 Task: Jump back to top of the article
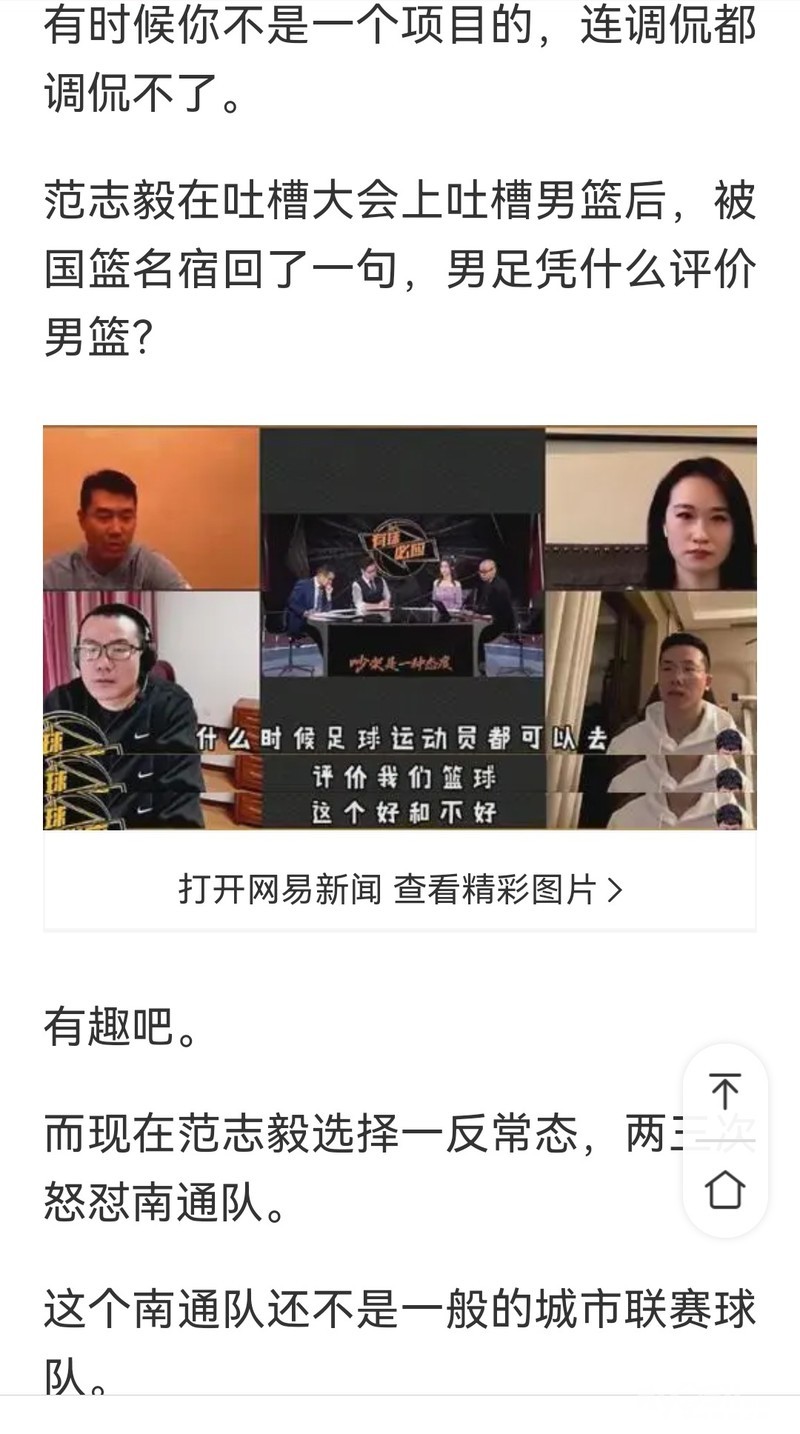tap(725, 1092)
